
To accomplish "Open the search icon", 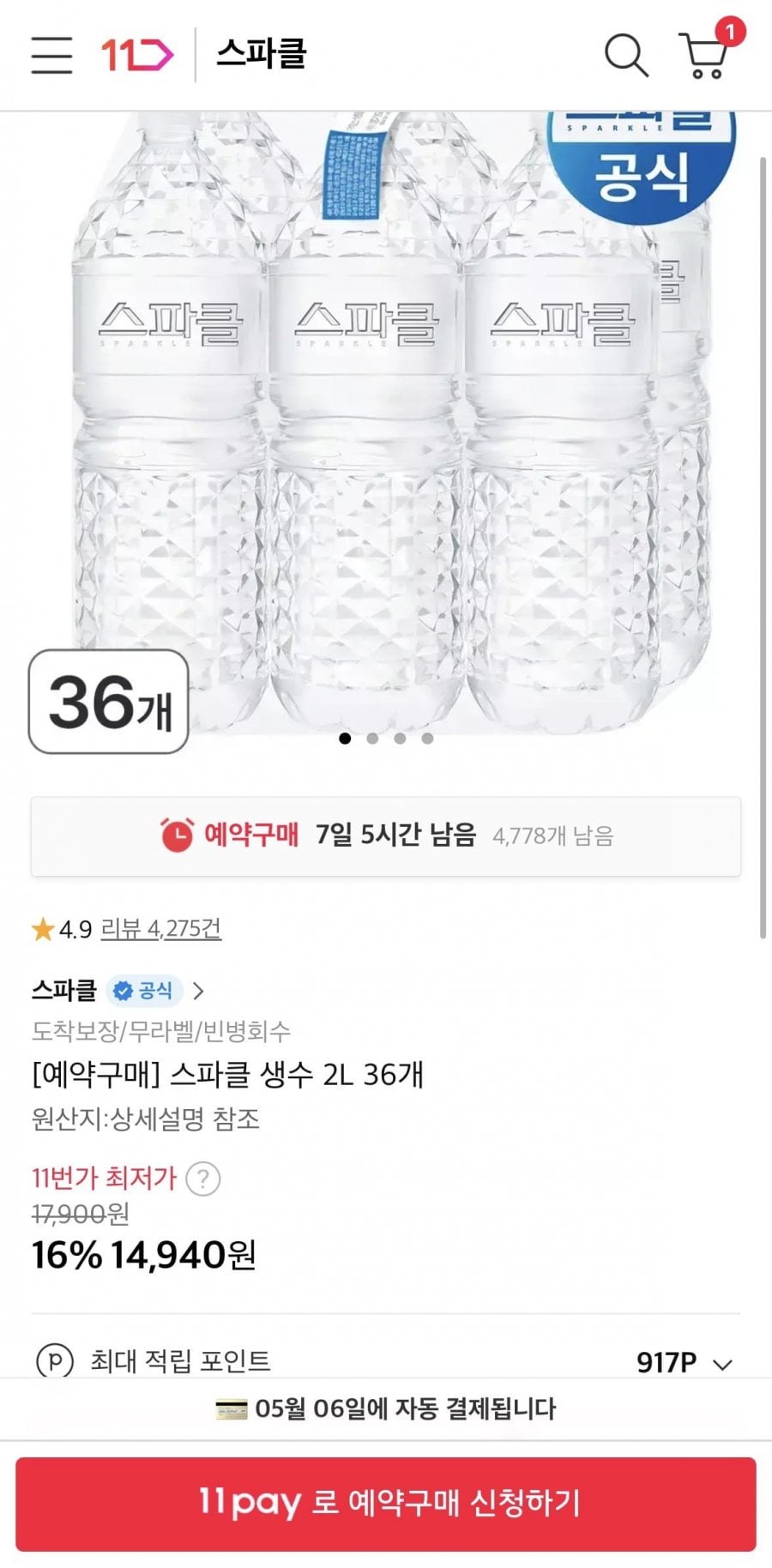I will pos(625,56).
